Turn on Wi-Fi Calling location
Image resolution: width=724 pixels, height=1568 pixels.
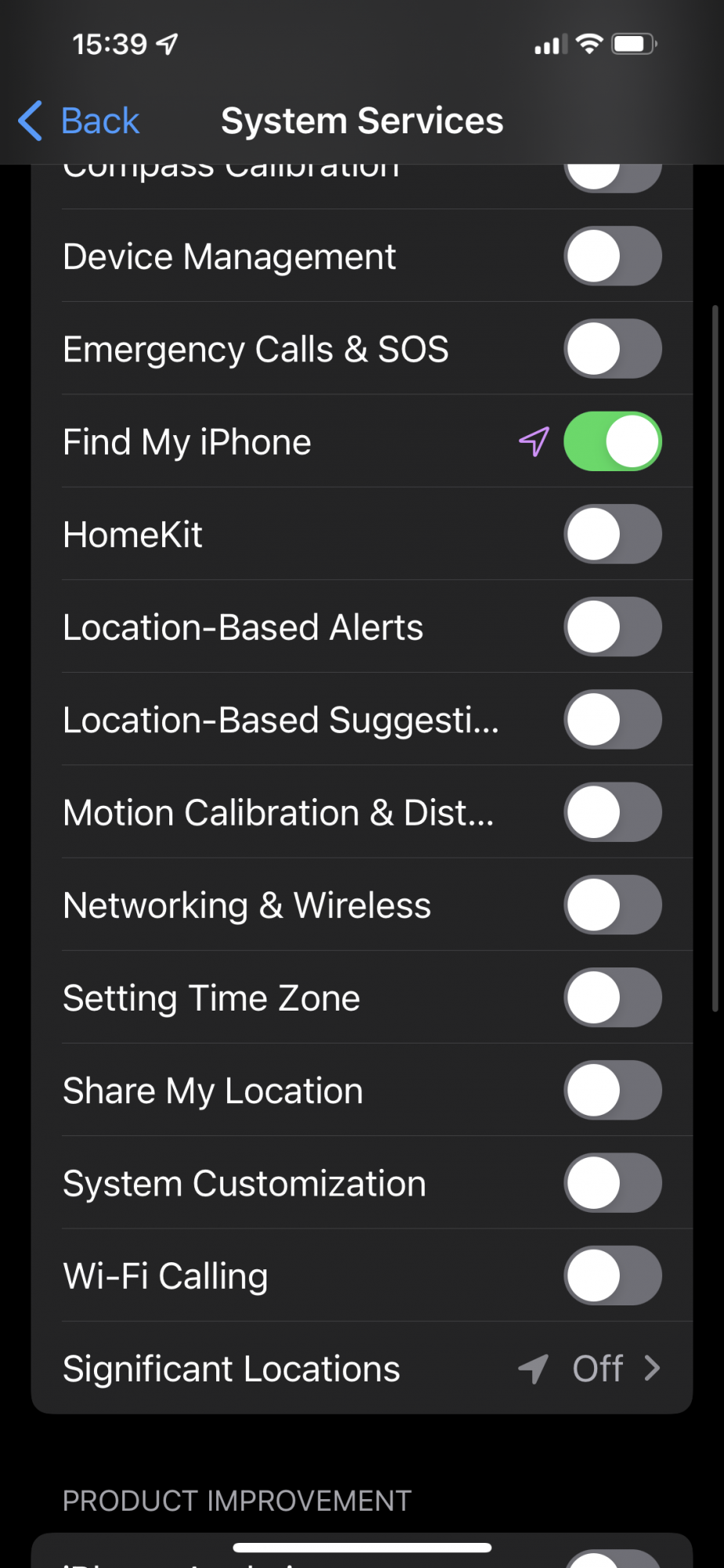(612, 1276)
